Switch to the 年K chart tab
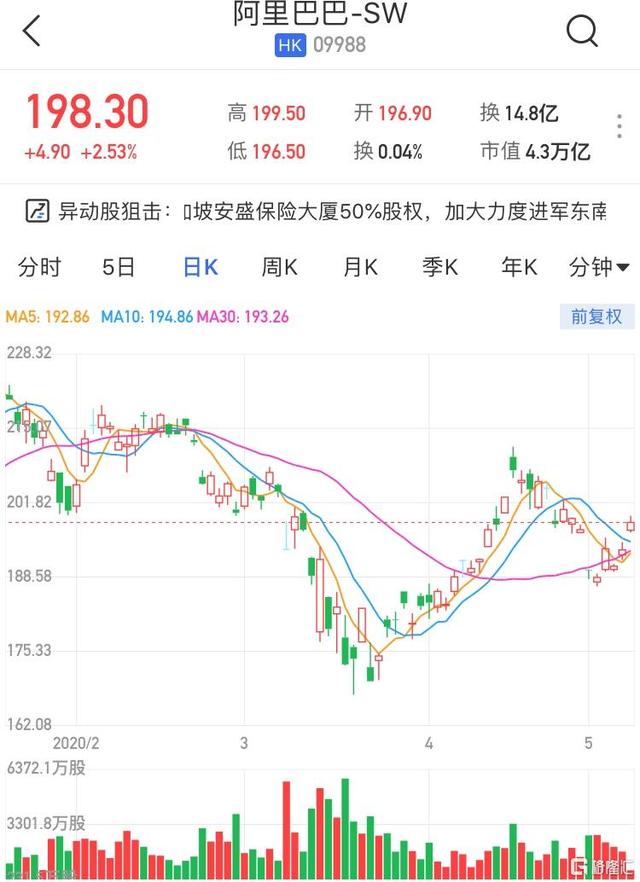Viewport: 640px width, 882px height. pos(519,267)
